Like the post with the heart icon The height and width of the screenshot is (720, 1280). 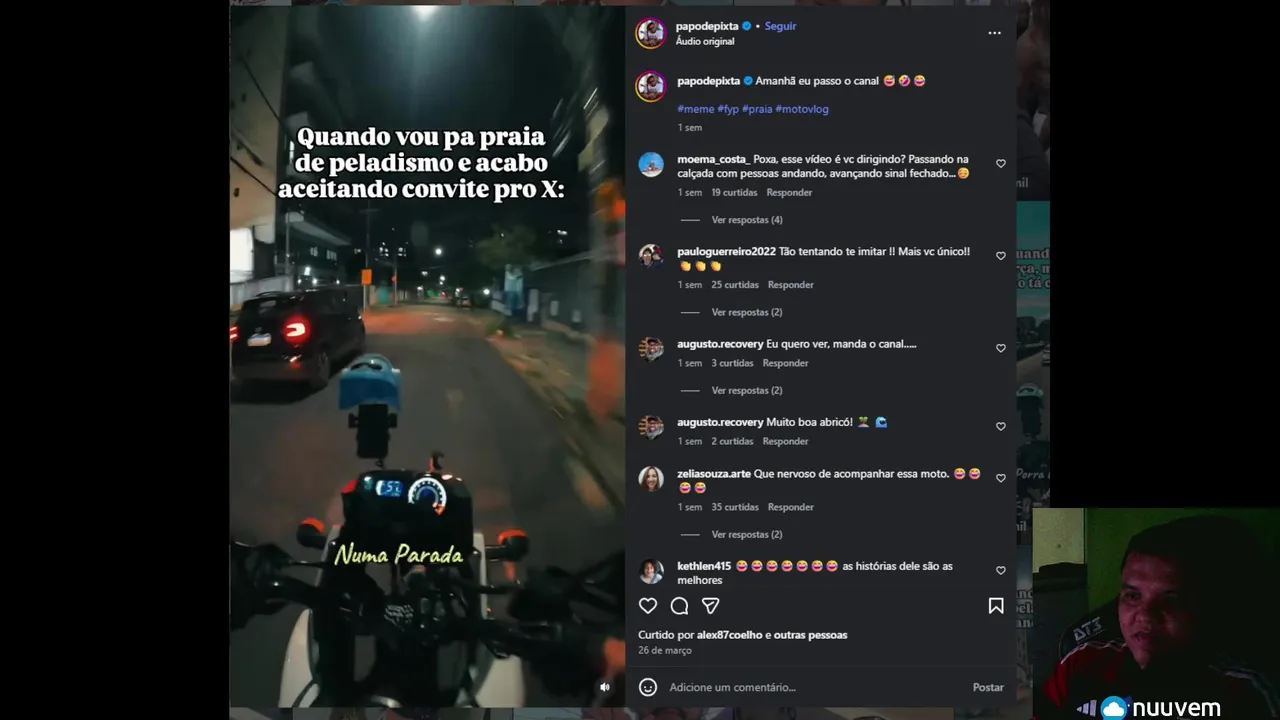coord(648,606)
